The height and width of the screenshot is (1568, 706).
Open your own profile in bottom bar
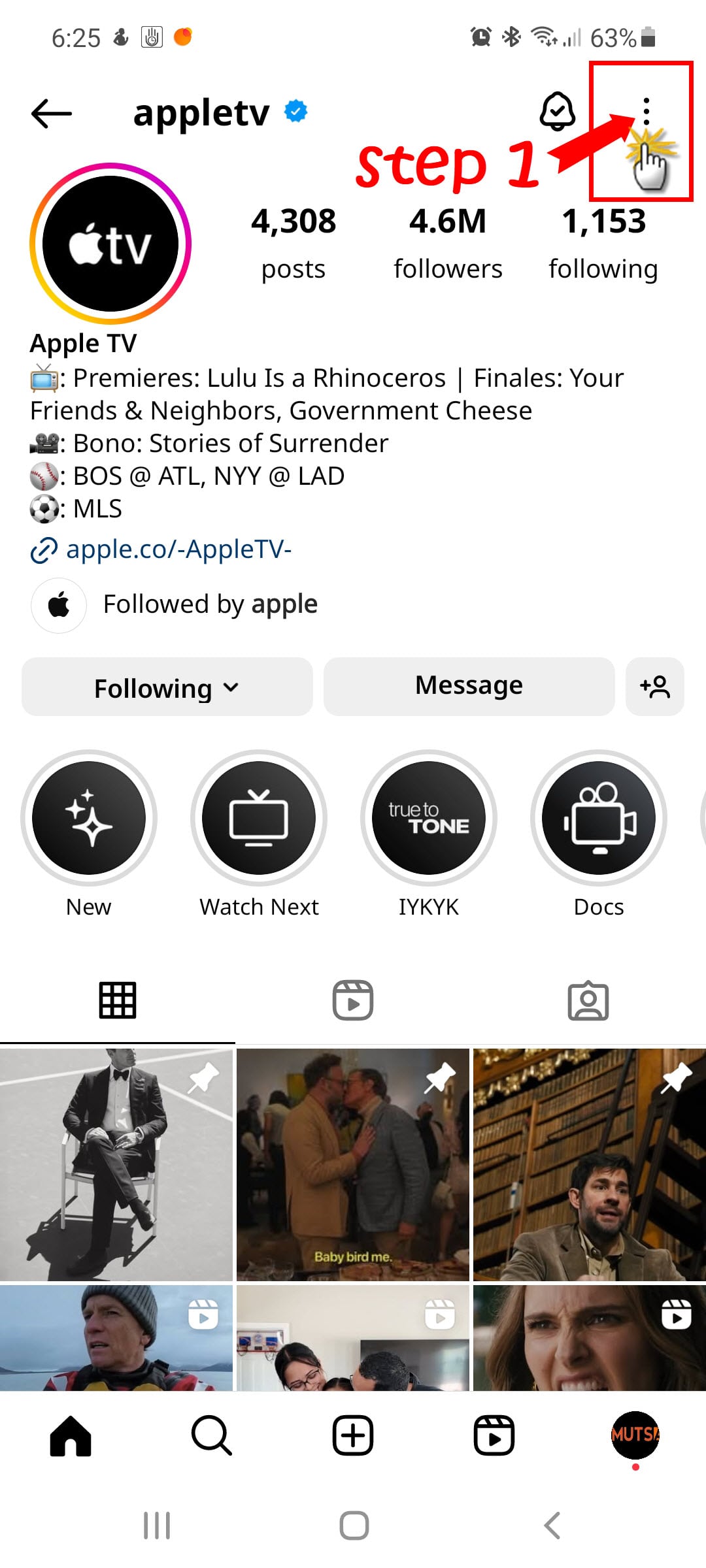click(635, 1435)
